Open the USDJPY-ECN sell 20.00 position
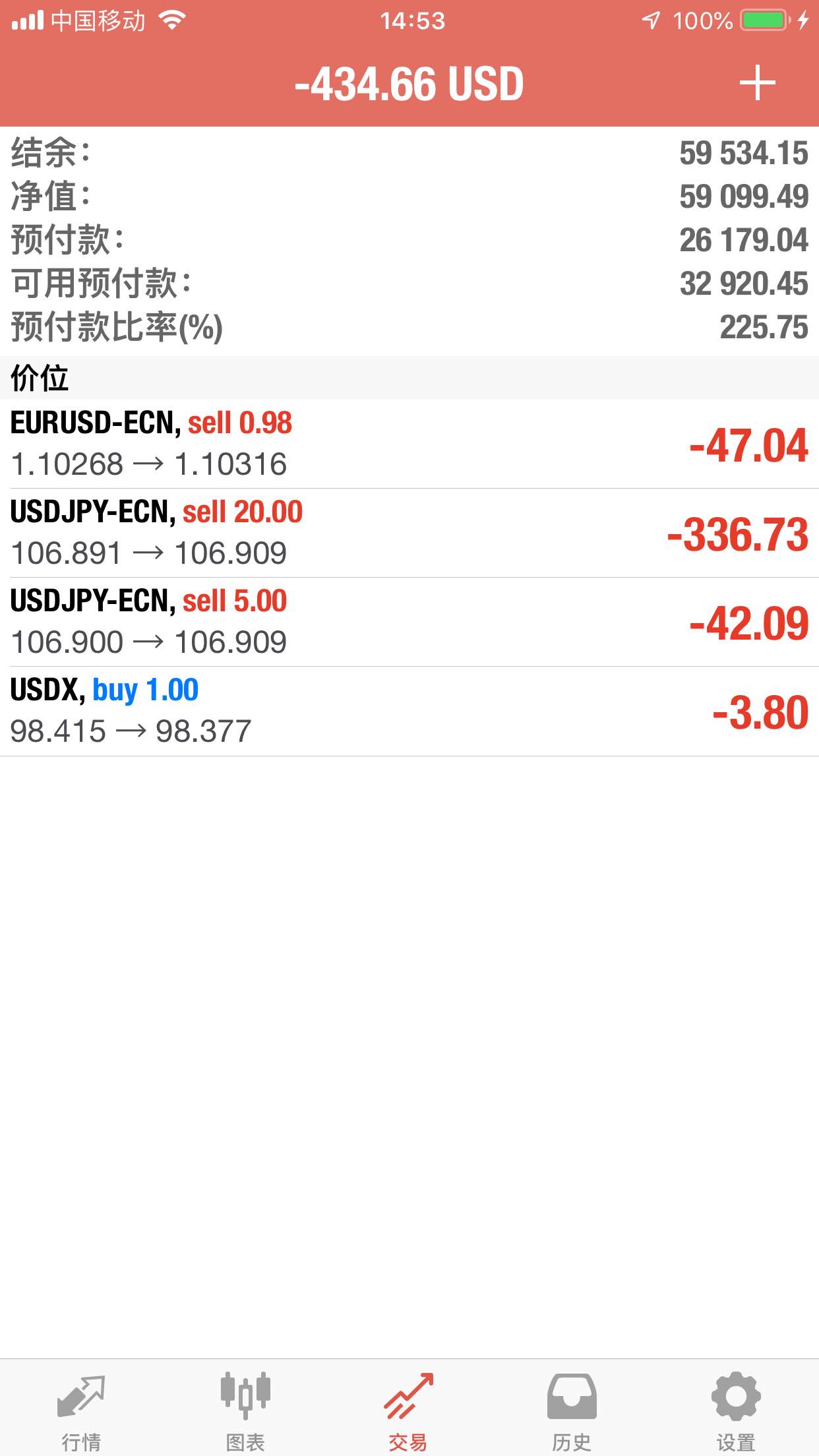Viewport: 819px width, 1456px height. tap(409, 533)
